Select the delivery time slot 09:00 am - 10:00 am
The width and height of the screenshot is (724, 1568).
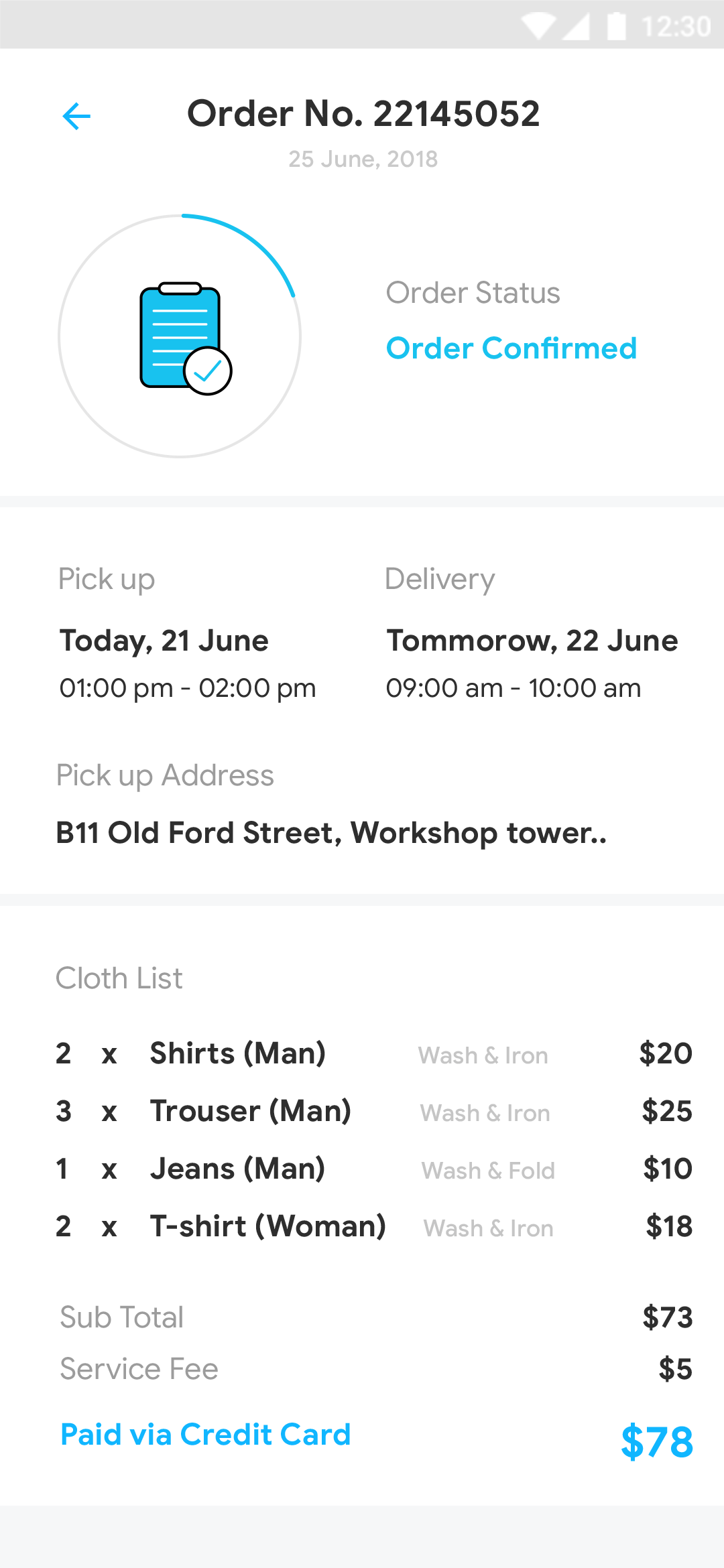tap(514, 688)
